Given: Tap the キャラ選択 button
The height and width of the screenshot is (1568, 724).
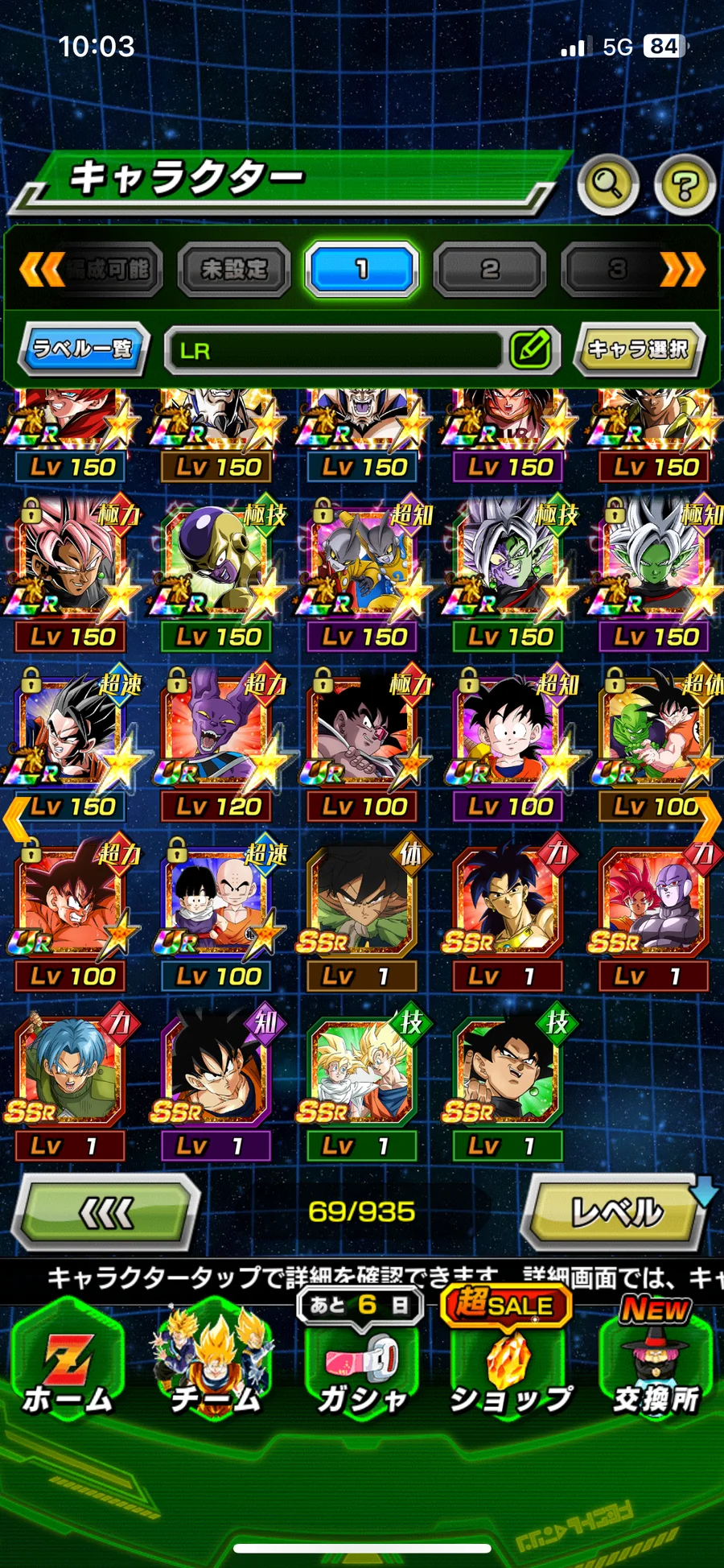Looking at the screenshot, I should click(x=638, y=349).
